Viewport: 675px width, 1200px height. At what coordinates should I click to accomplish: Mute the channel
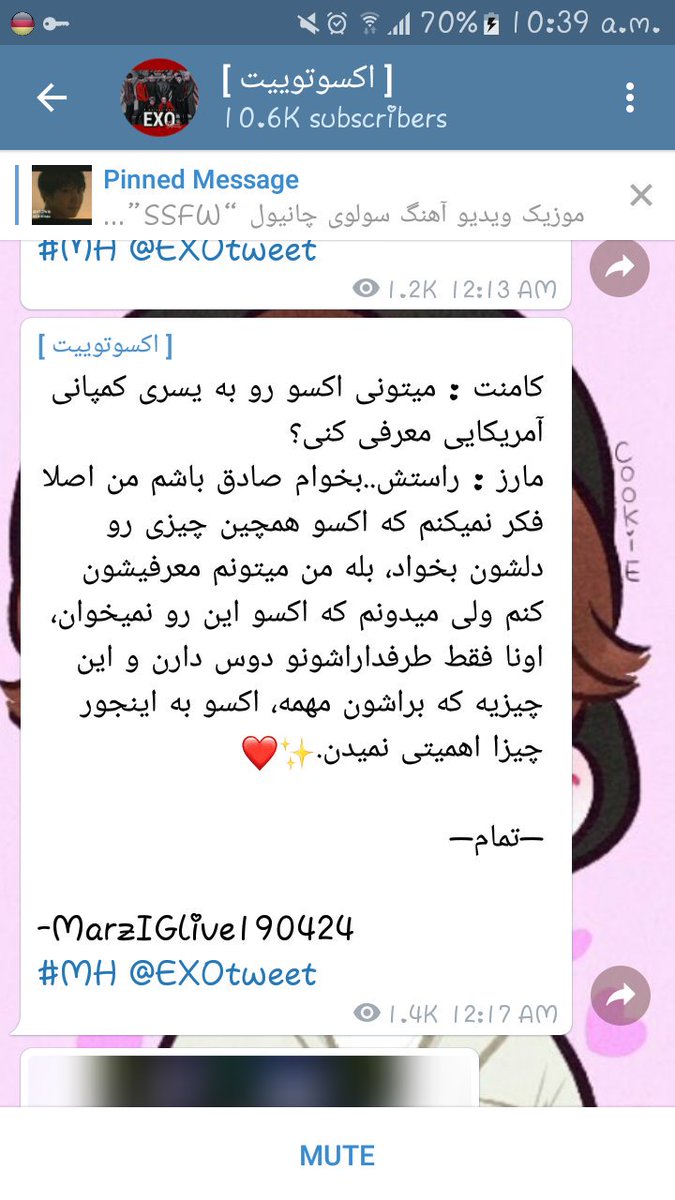point(337,1155)
